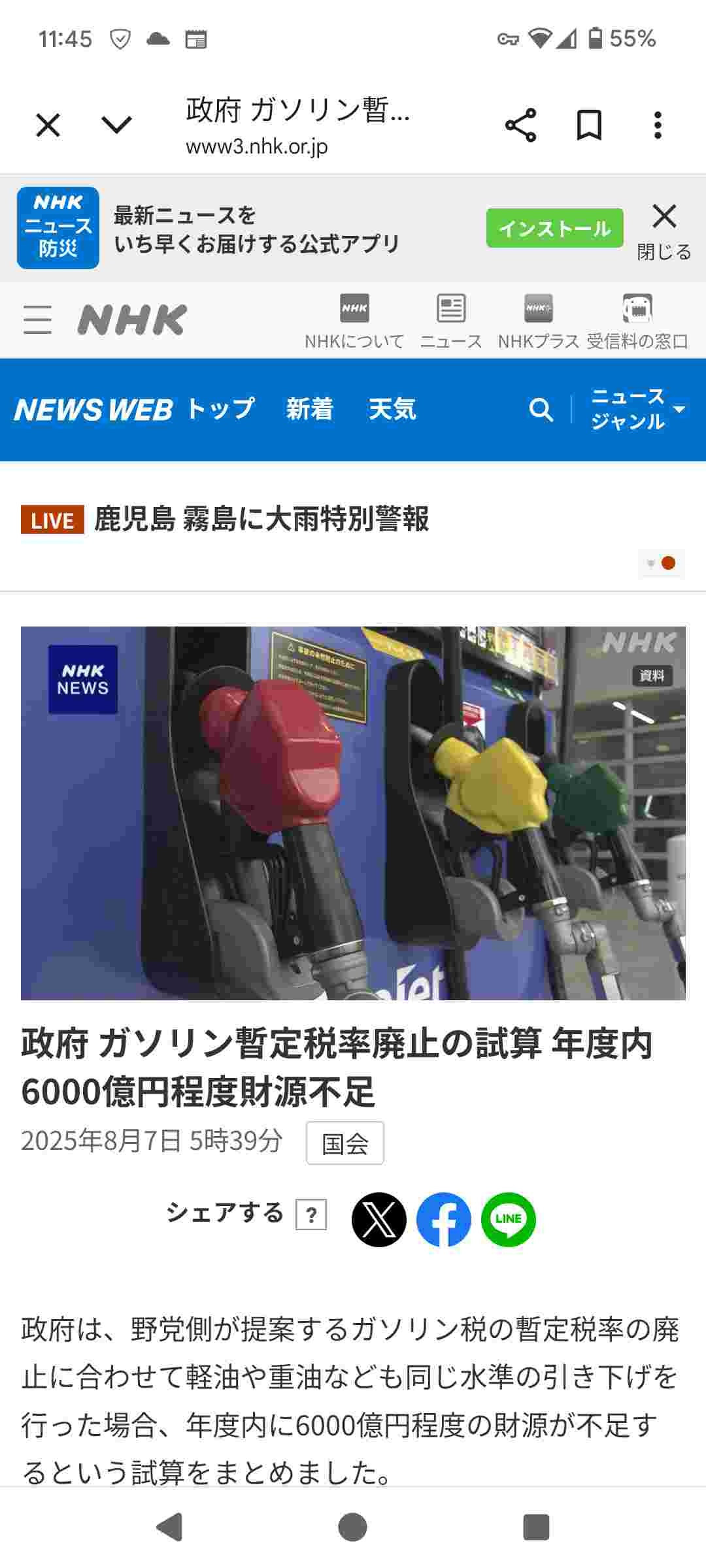Open LIVE 鹿児島 霧島に大雨特別警報

(x=261, y=519)
